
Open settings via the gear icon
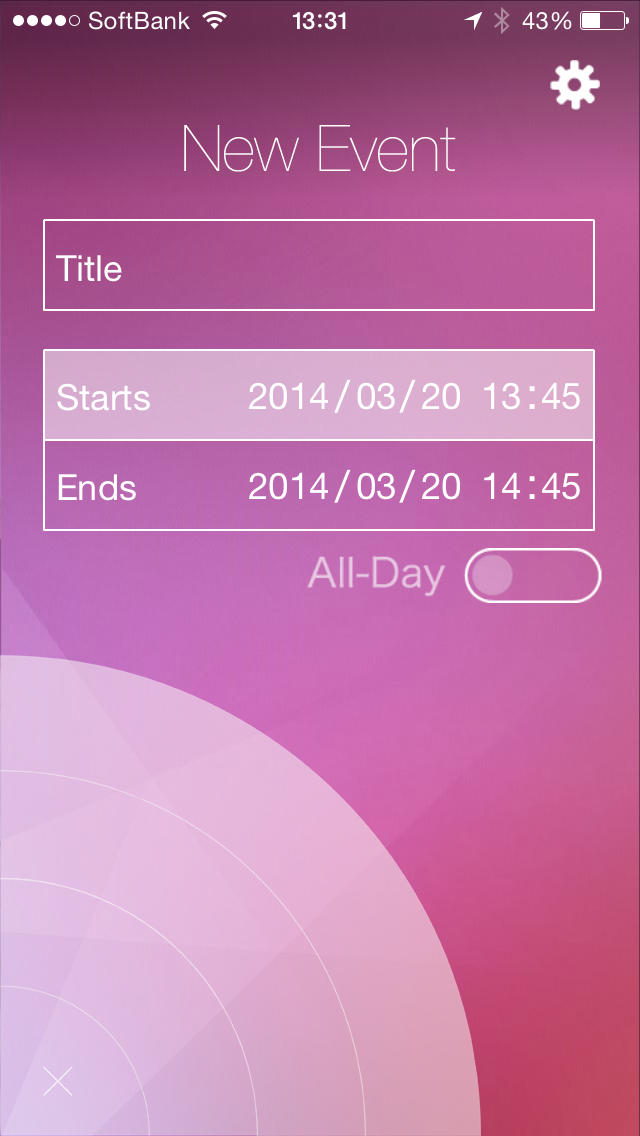[x=575, y=85]
